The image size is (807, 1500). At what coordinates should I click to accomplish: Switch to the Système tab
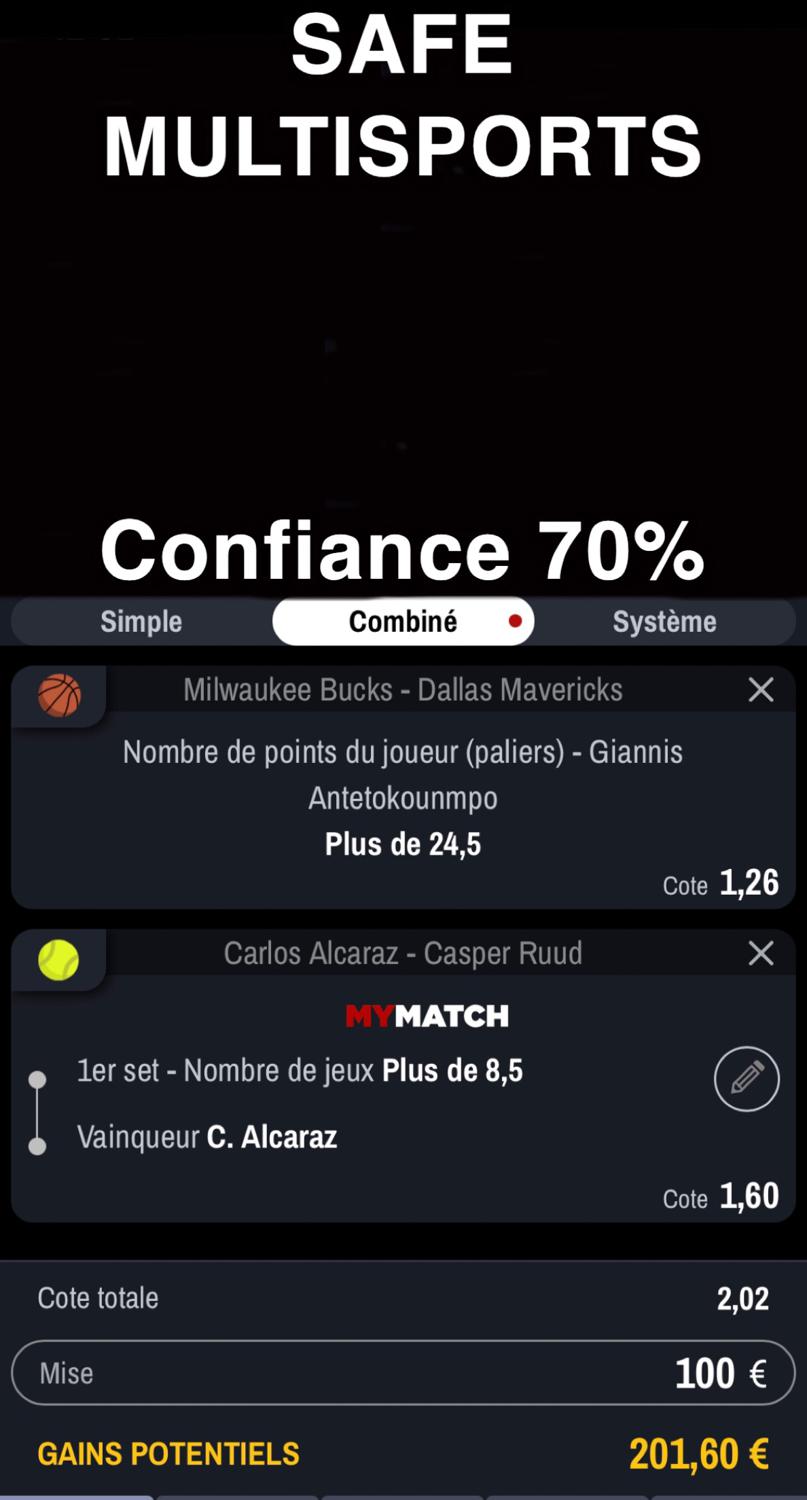(x=664, y=621)
